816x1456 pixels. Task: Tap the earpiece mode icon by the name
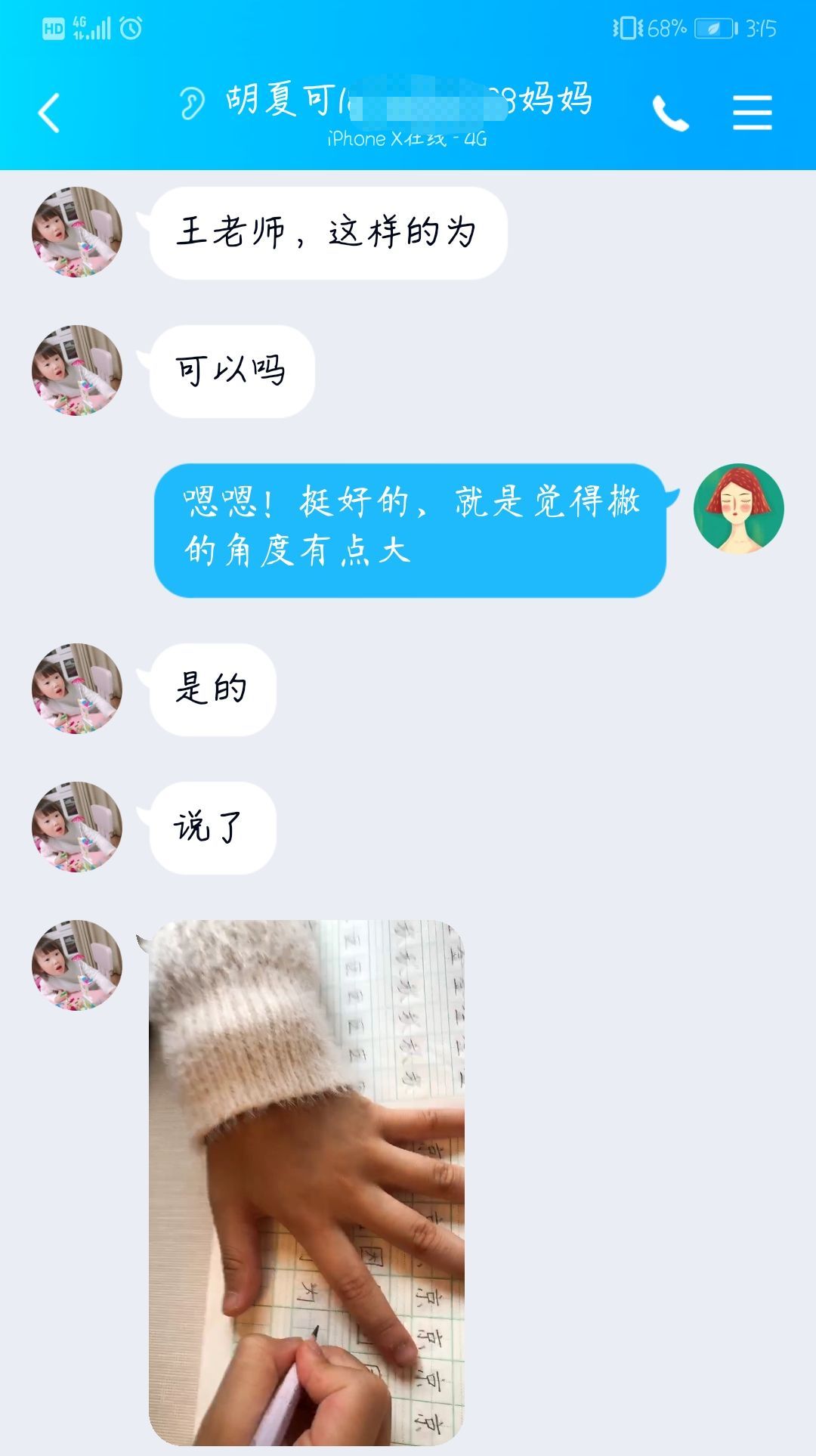(x=192, y=102)
